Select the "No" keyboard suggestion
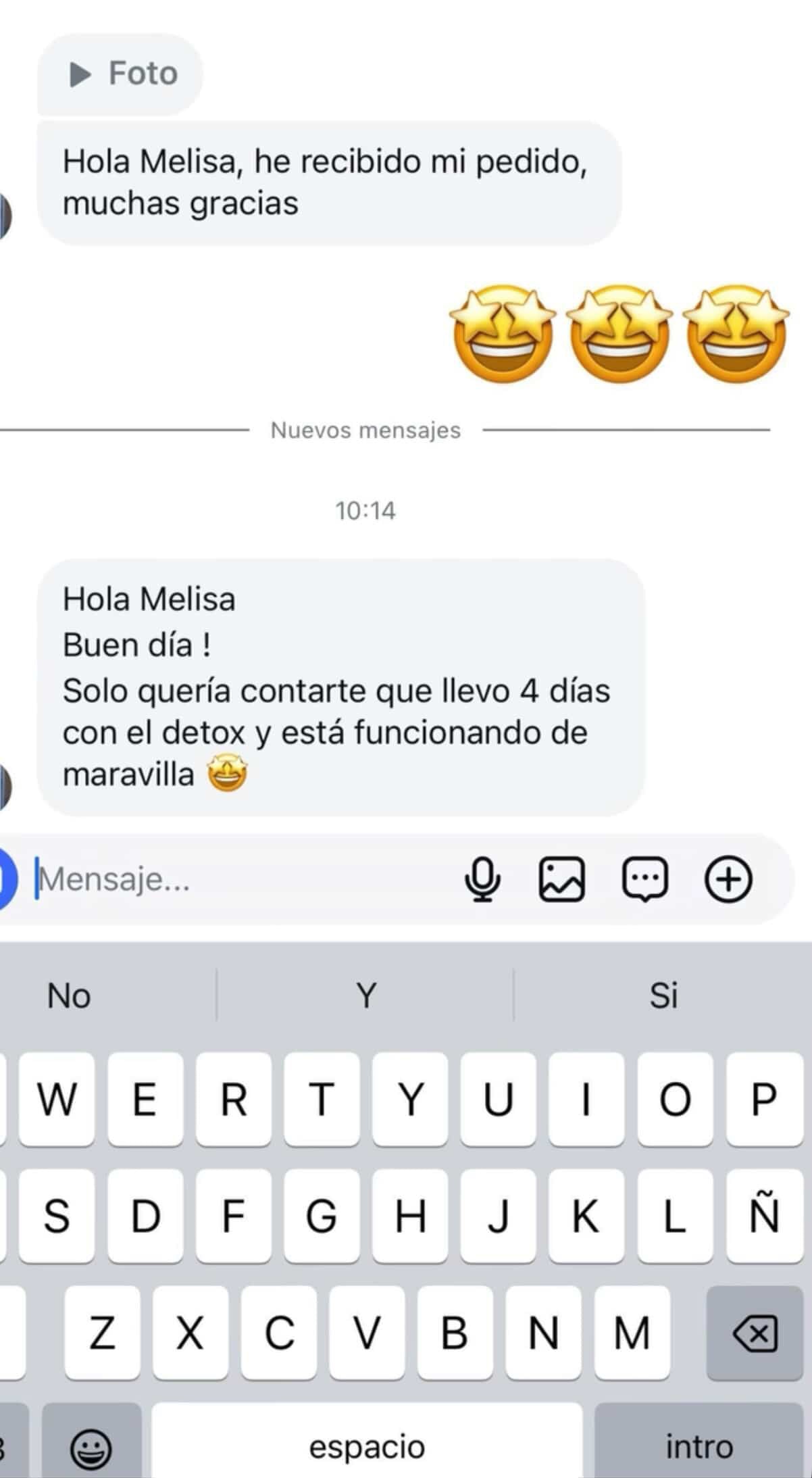 (x=69, y=995)
